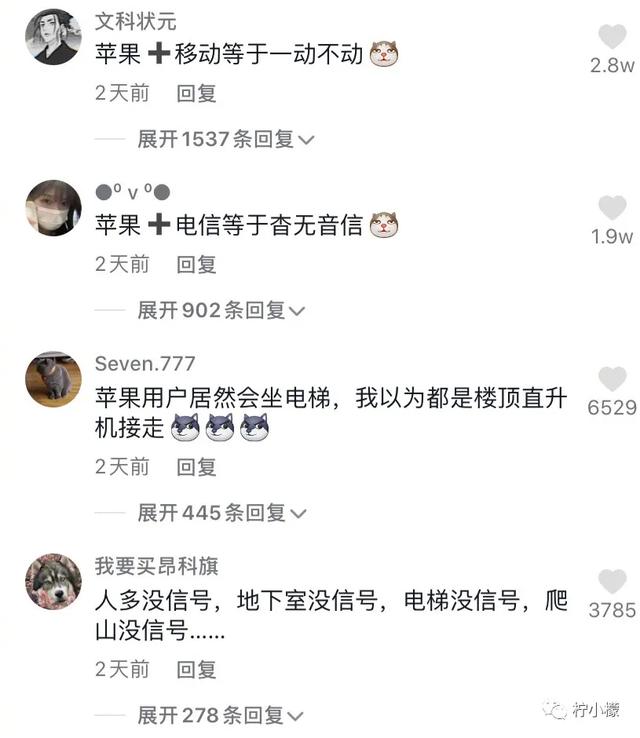This screenshot has height=738, width=640.
Task: Expand the 445 replies
Action: pyautogui.click(x=220, y=513)
